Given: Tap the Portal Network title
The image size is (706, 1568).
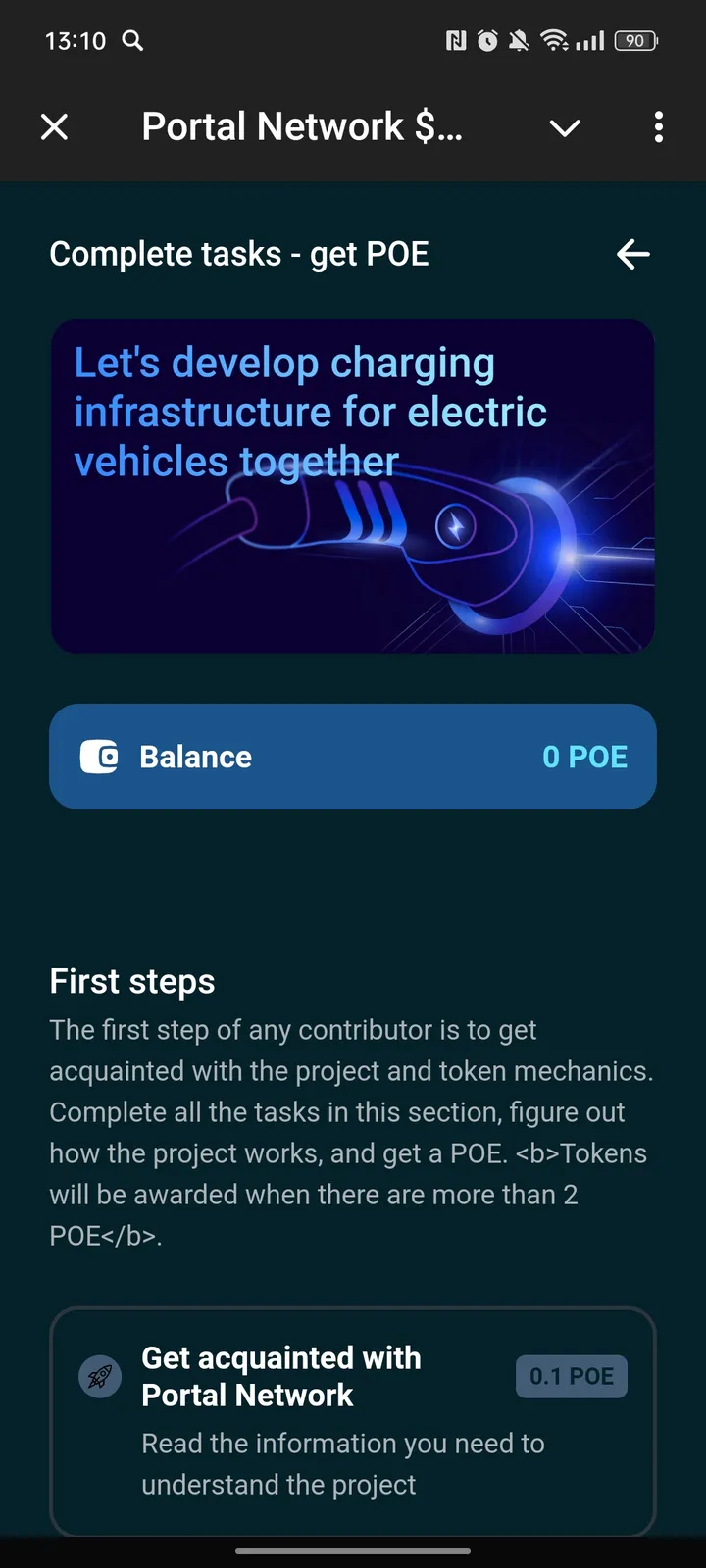Looking at the screenshot, I should (x=302, y=125).
